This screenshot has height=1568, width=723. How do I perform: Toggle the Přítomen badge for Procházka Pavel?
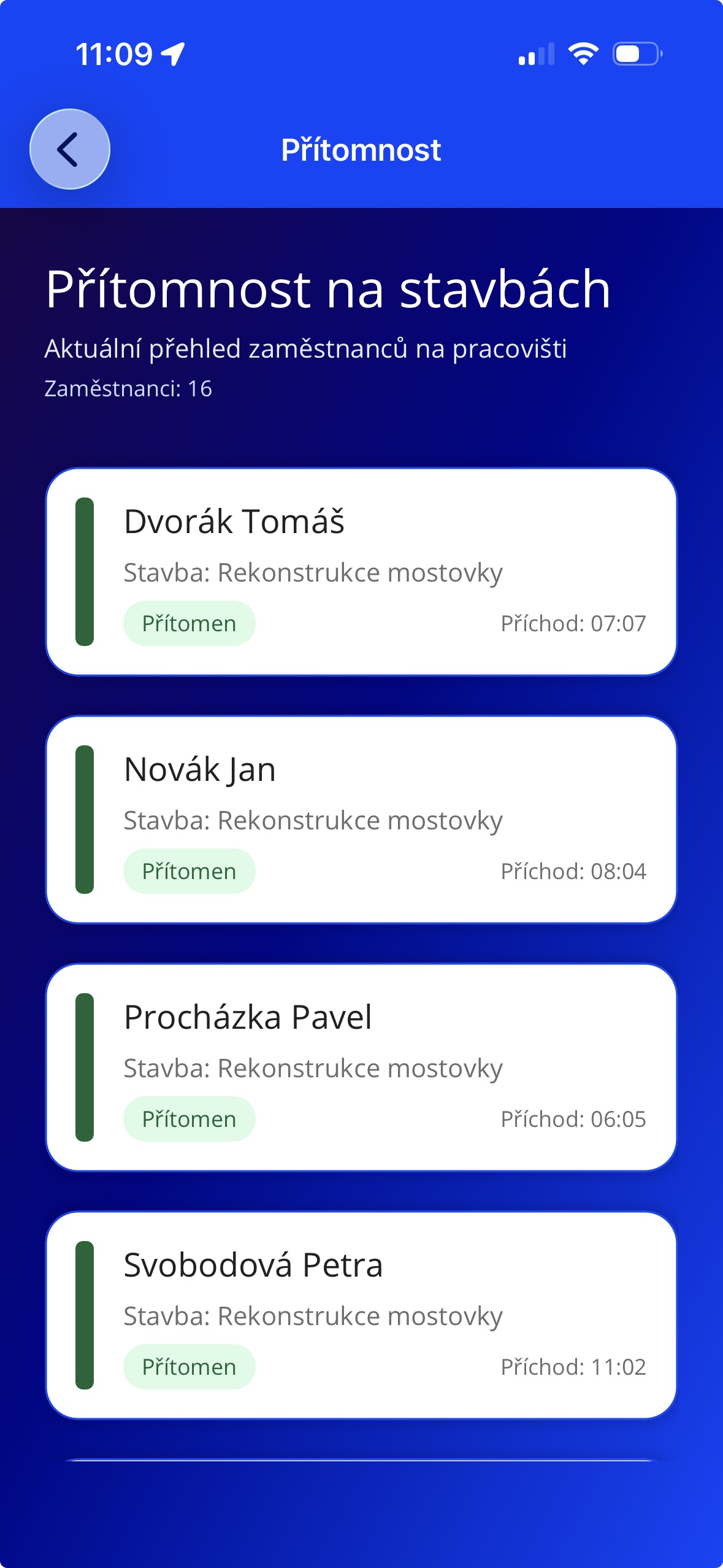click(x=189, y=1118)
